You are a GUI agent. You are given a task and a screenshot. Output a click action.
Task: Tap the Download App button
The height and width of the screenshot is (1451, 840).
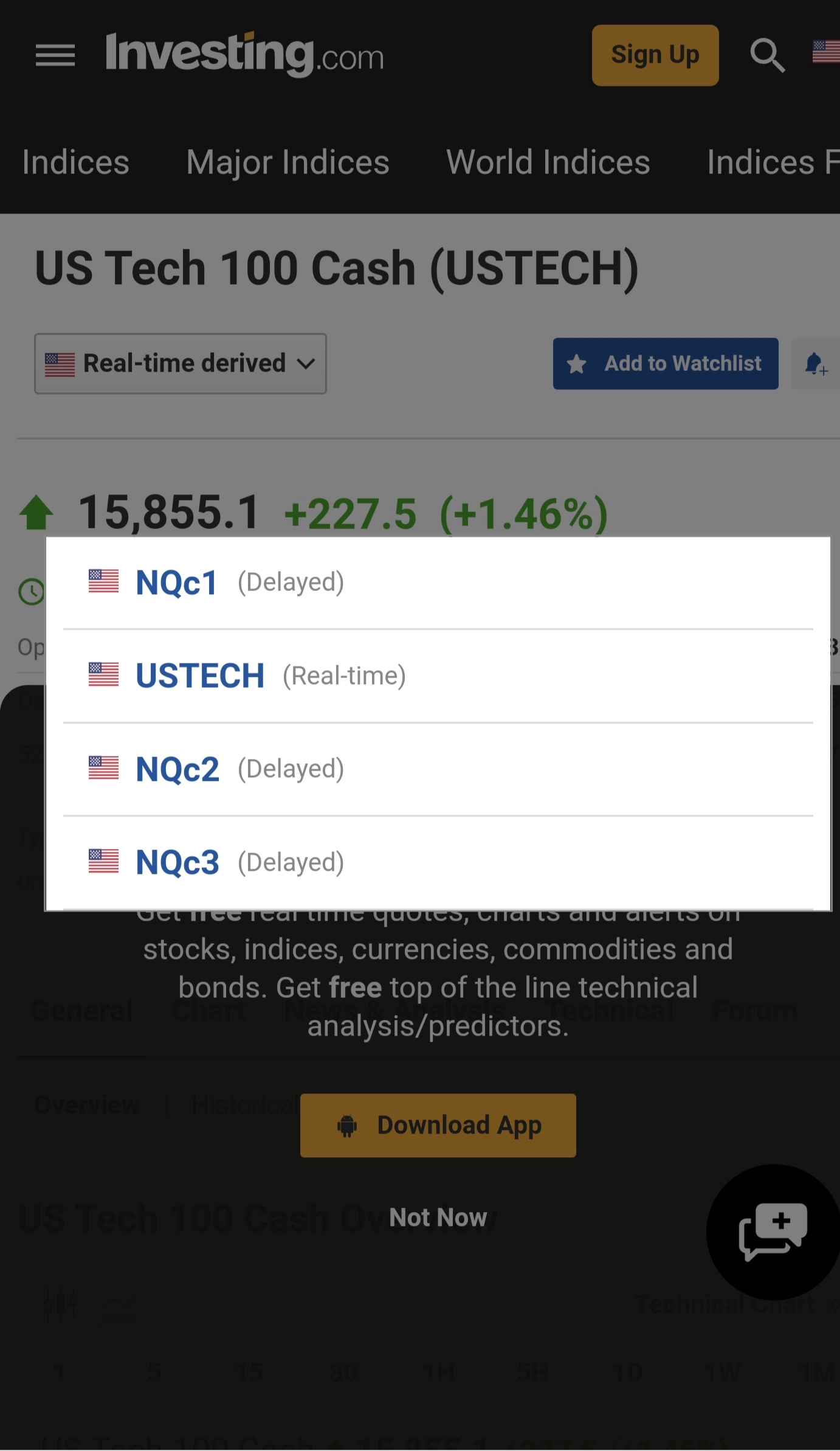tap(438, 1125)
